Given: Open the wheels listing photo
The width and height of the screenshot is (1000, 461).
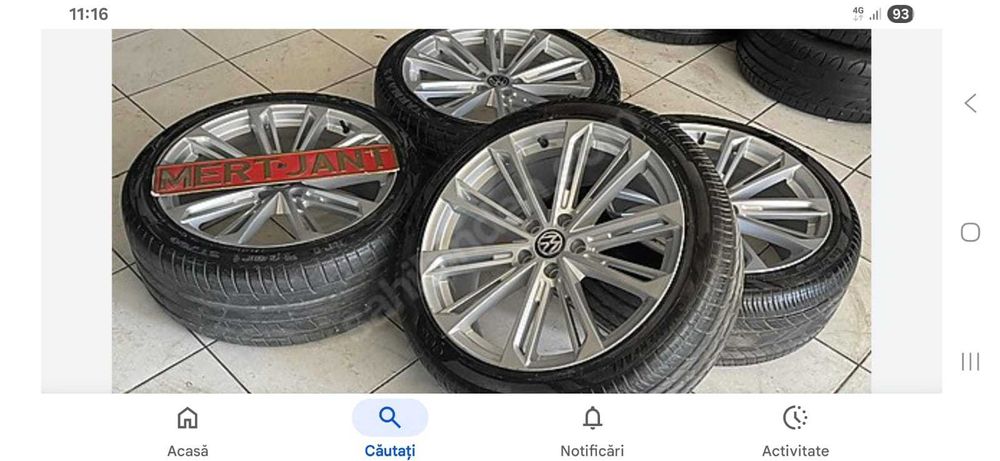Looking at the screenshot, I should coord(490,210).
